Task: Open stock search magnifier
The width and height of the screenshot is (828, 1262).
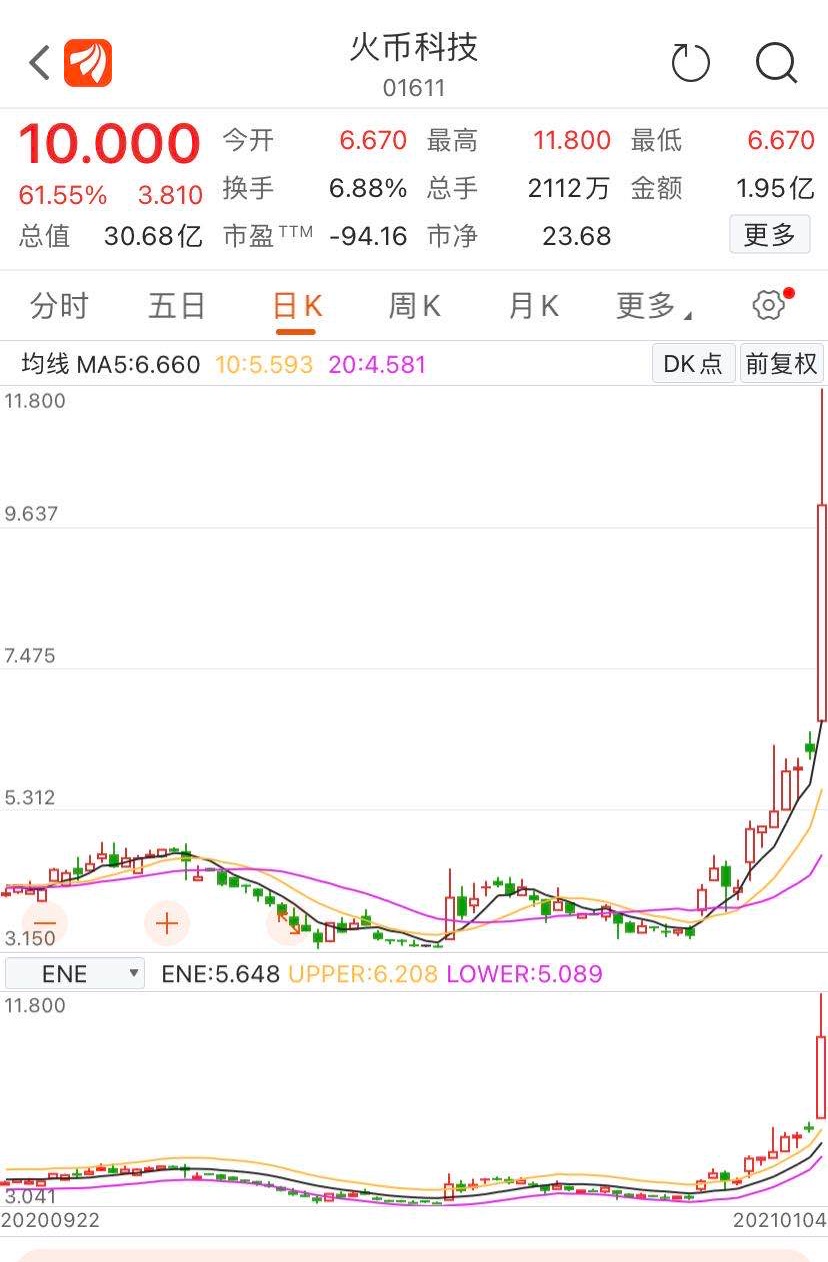Action: pos(776,63)
